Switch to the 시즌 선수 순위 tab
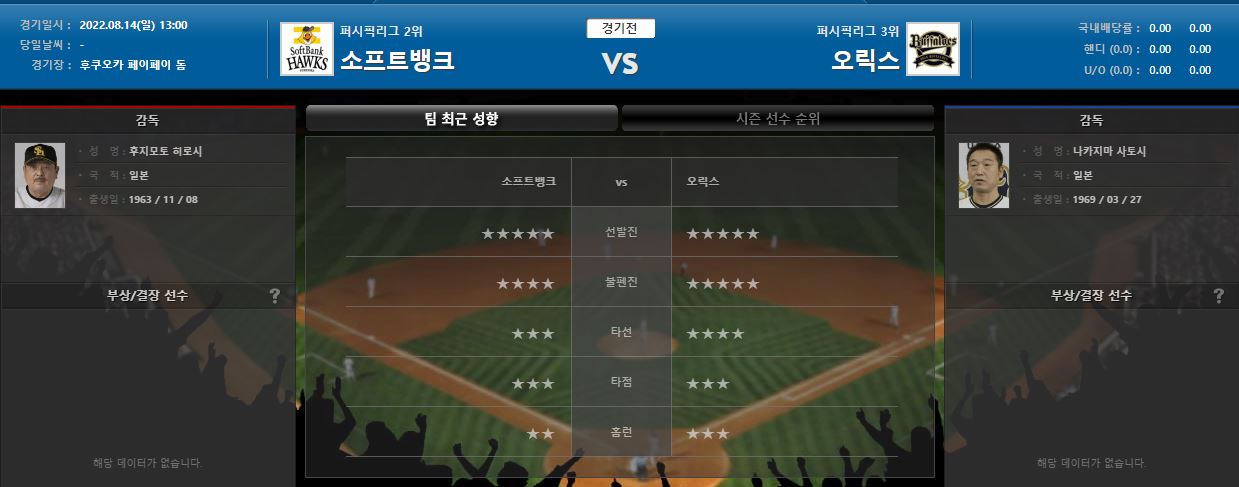Screen dimensions: 1239x487 [777, 119]
